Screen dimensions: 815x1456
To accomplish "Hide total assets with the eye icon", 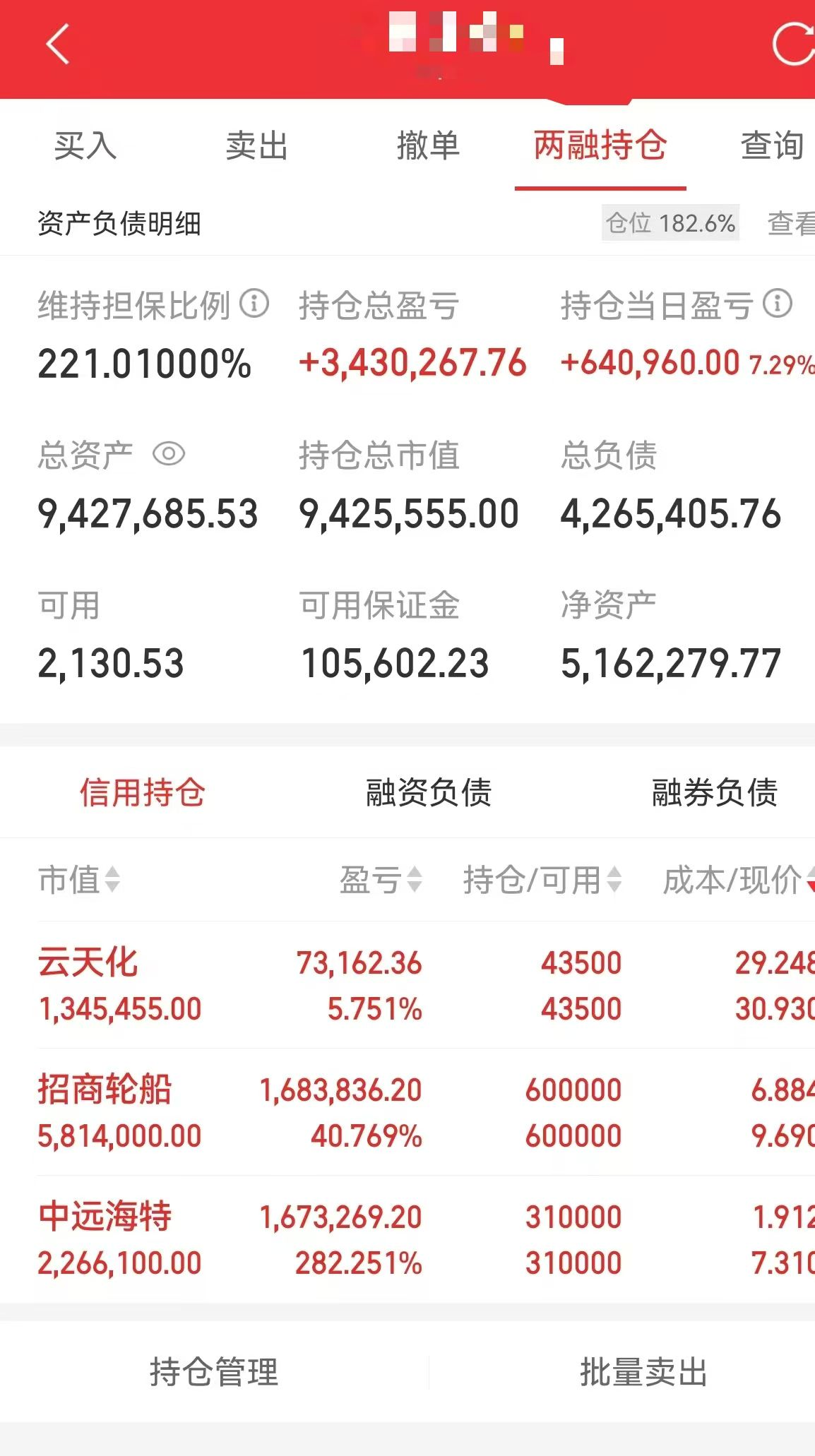I will tap(169, 454).
